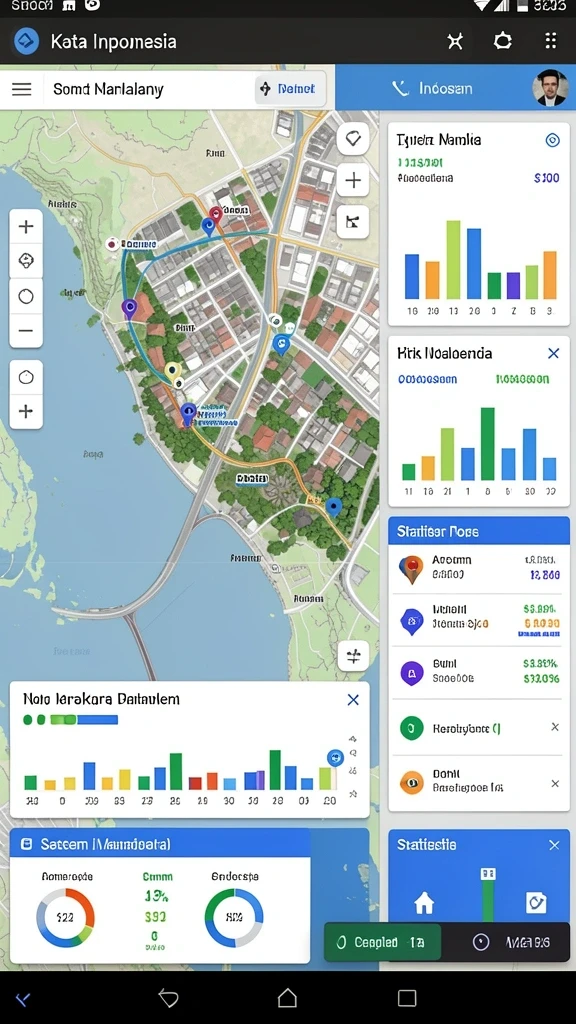Open recent apps from the navigation bar
This screenshot has width=576, height=1024.
click(407, 997)
